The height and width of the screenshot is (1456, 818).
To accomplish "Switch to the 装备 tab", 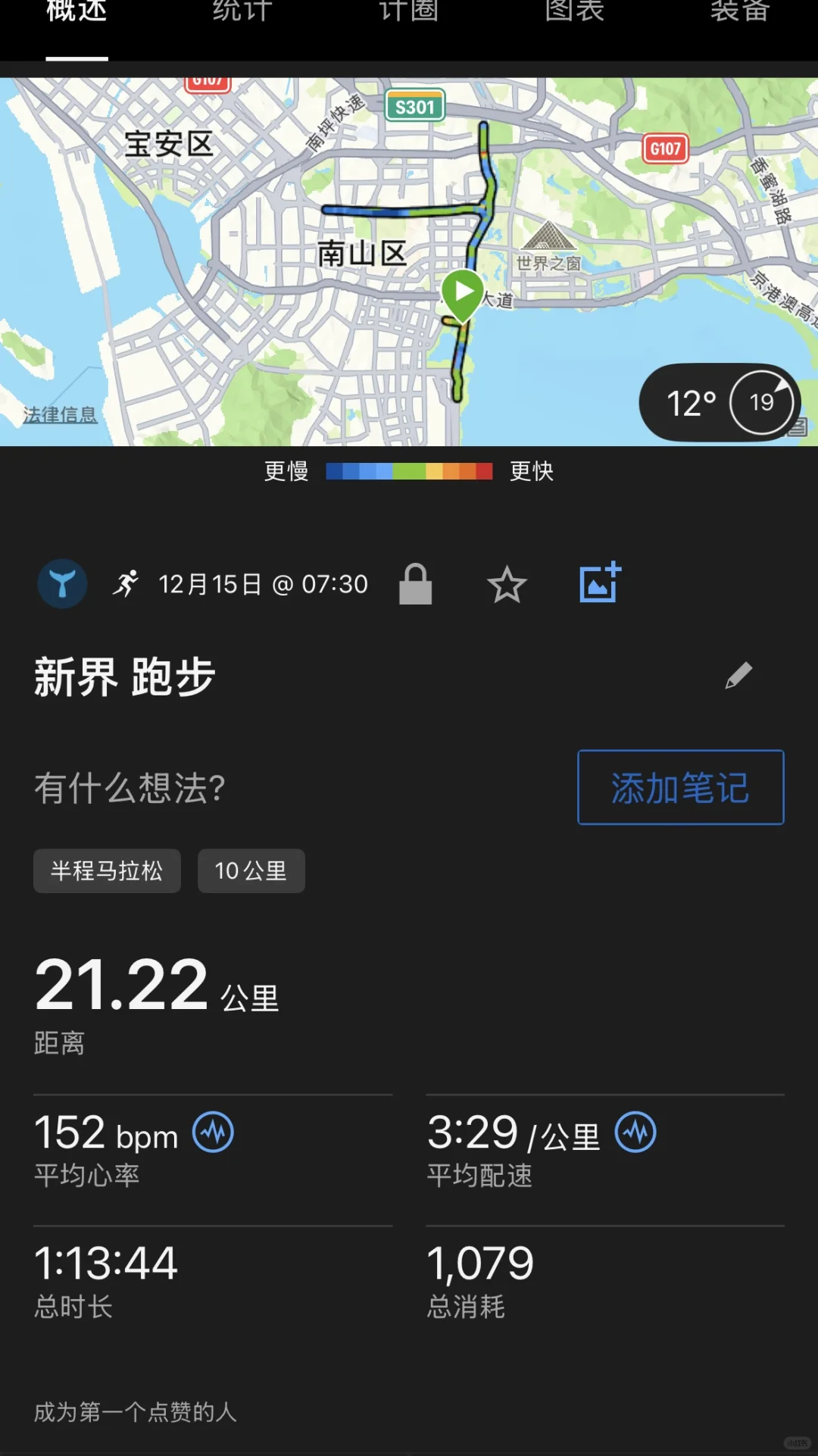I will click(x=741, y=11).
